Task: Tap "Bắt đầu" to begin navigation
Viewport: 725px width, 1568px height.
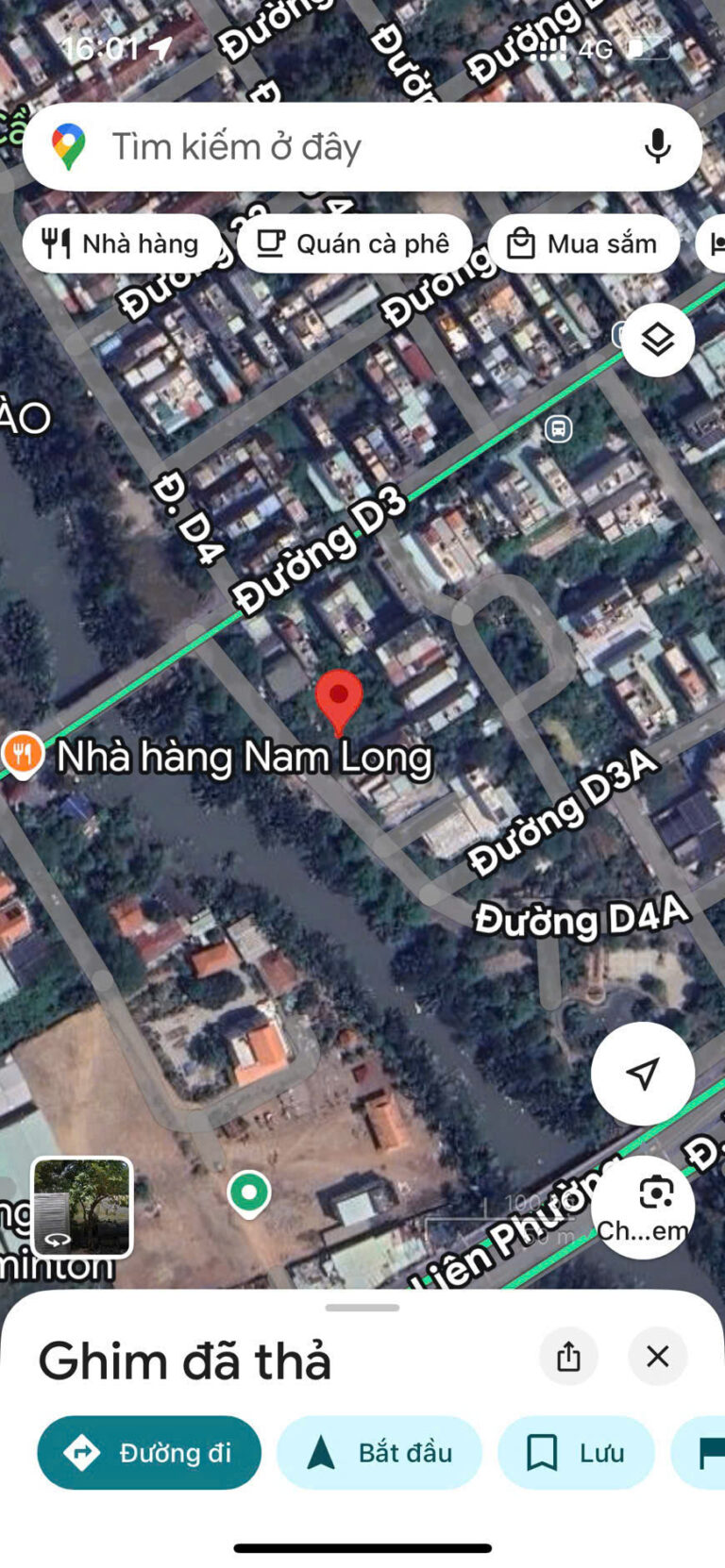Action: pos(379,1452)
